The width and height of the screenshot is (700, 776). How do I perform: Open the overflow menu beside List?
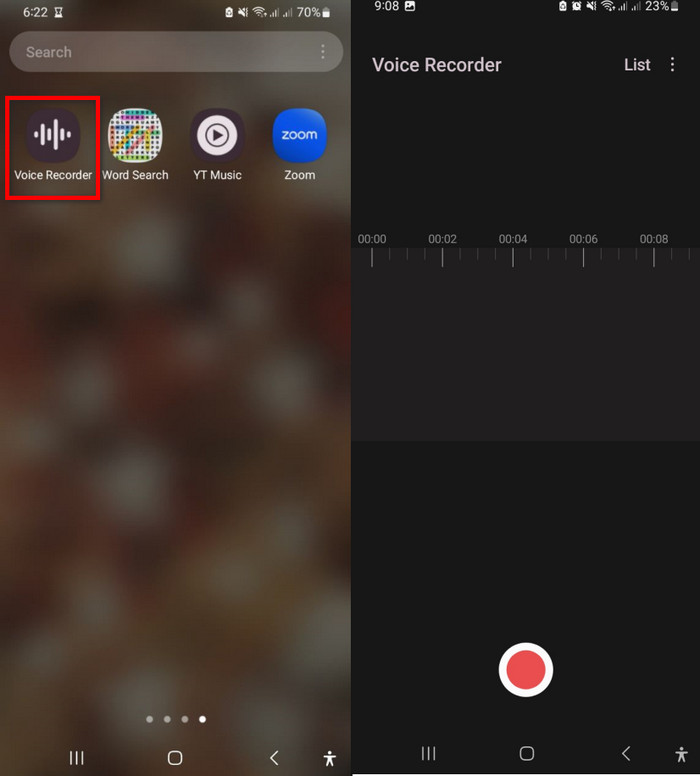pyautogui.click(x=672, y=65)
